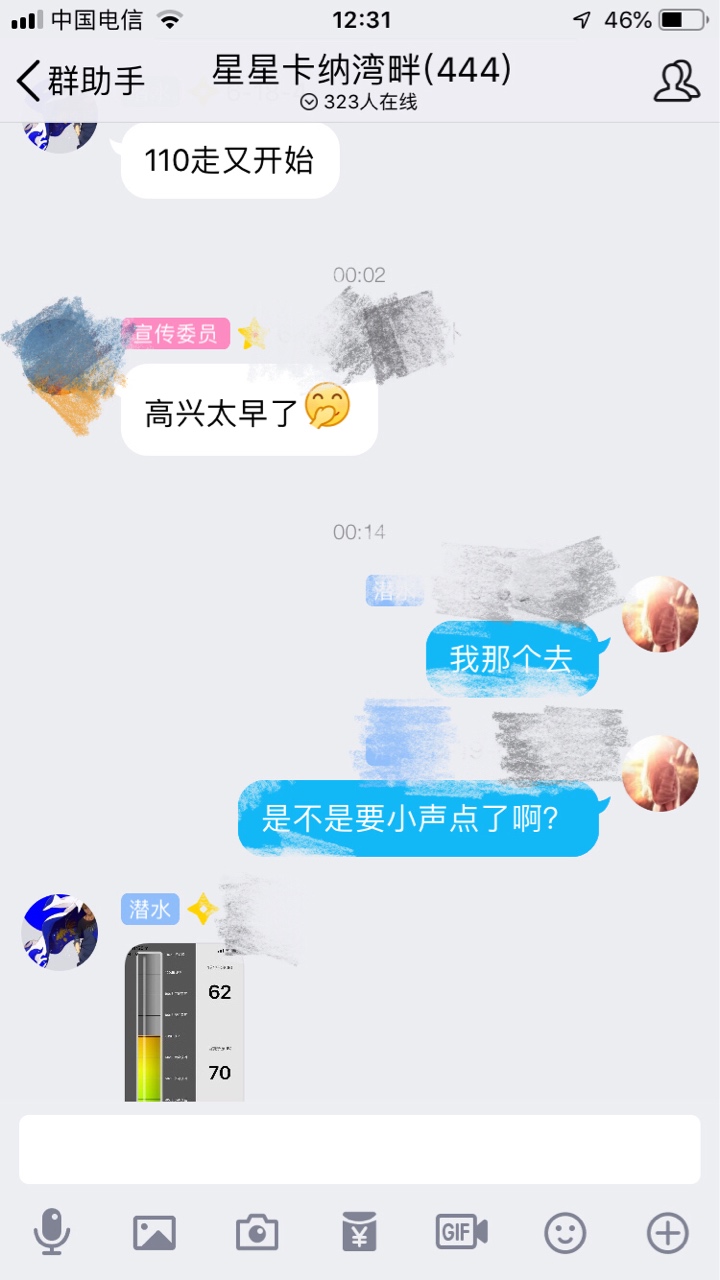This screenshot has height=1280, width=720.
Task: Open the volume meter image
Action: pos(184,1022)
